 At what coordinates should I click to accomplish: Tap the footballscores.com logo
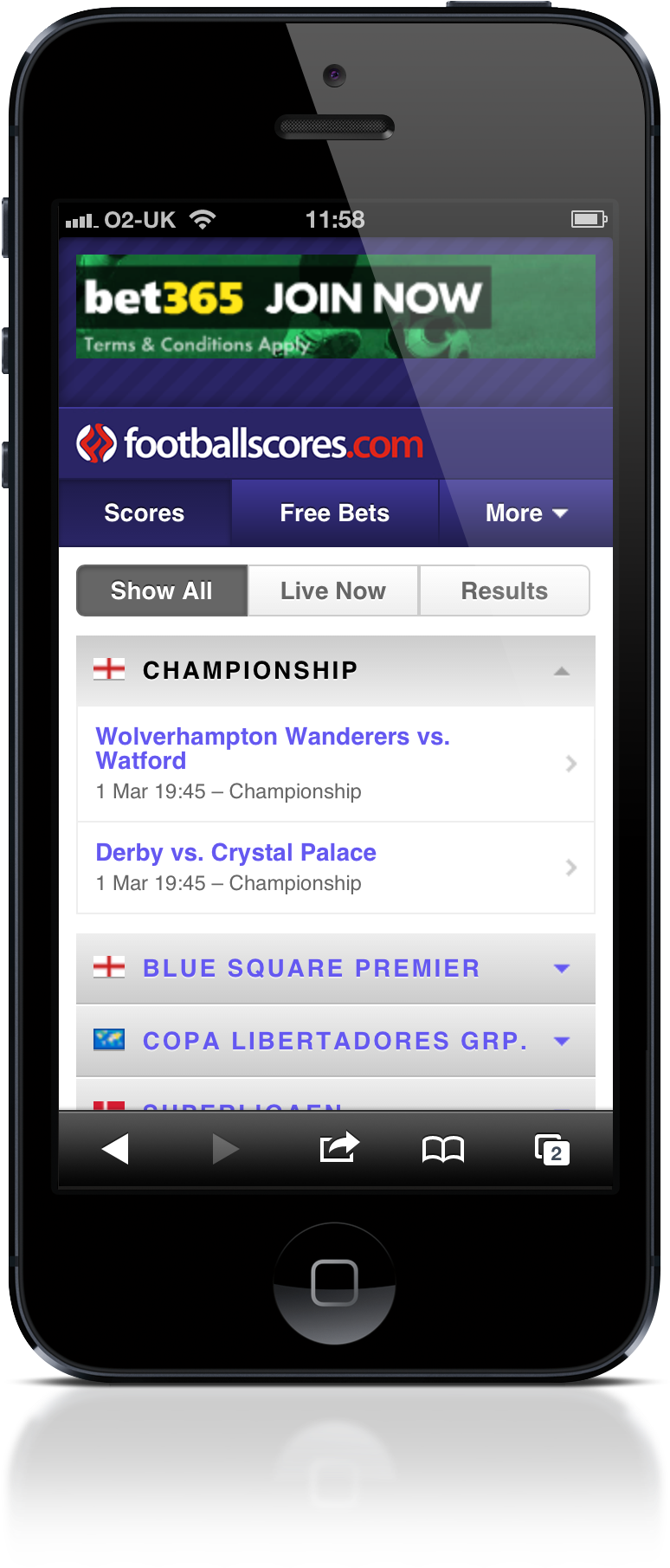coord(250,444)
